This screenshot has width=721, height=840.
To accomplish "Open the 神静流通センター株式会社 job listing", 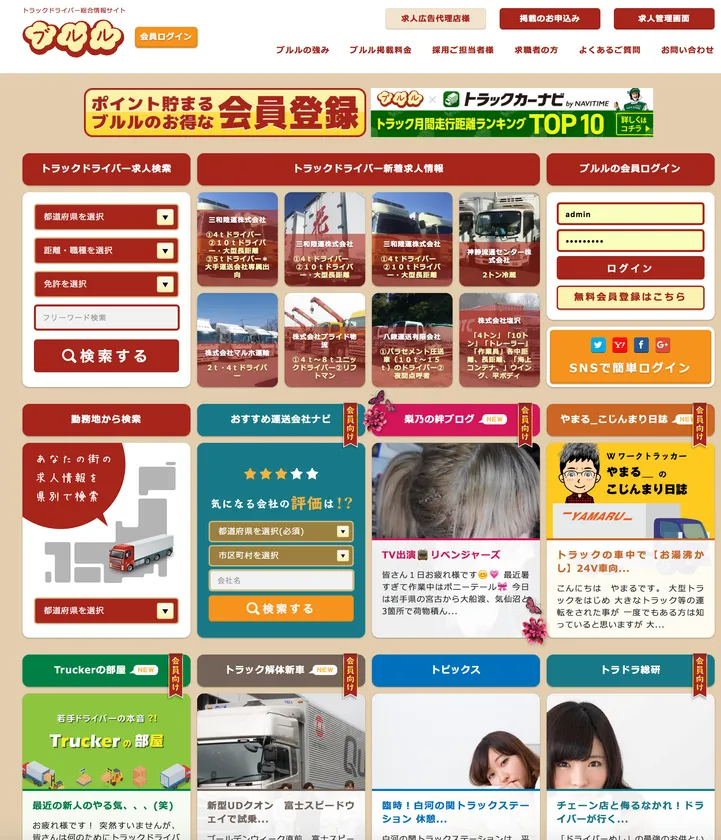I will pyautogui.click(x=499, y=238).
